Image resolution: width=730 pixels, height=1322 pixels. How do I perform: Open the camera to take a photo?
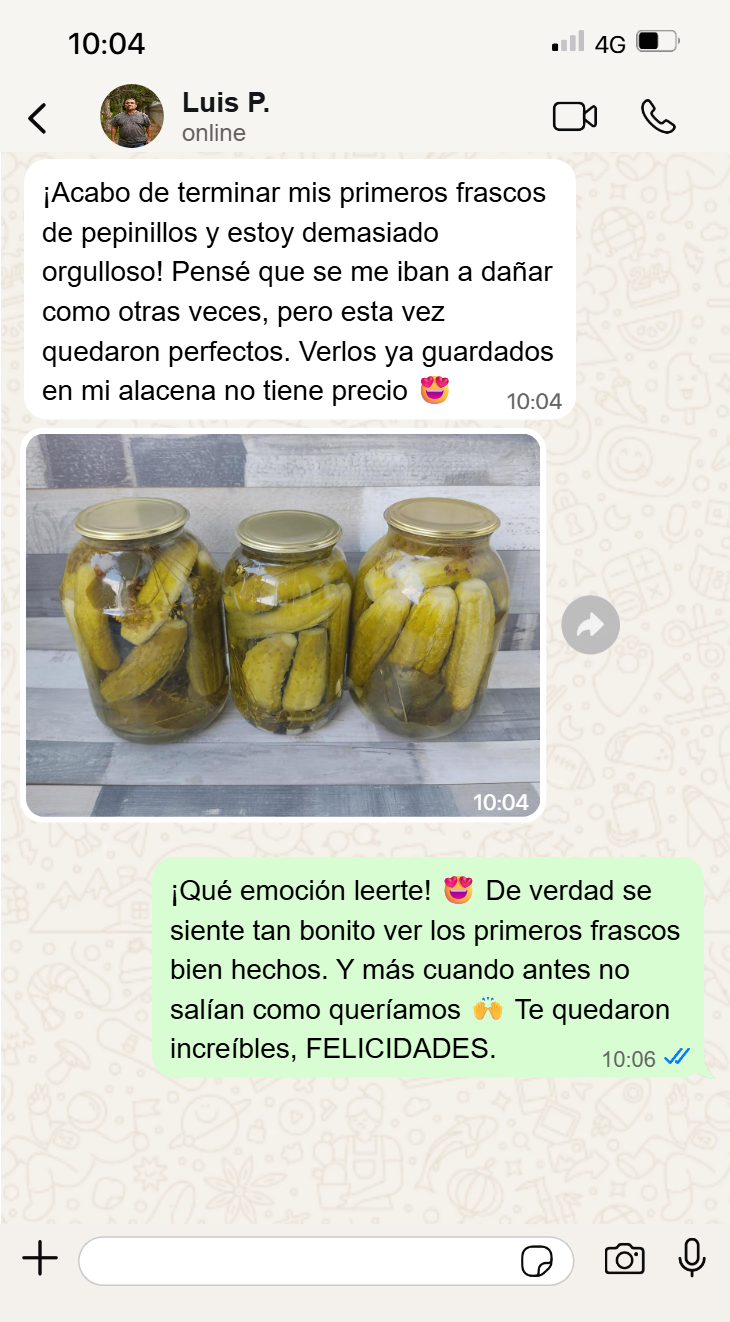click(624, 1259)
